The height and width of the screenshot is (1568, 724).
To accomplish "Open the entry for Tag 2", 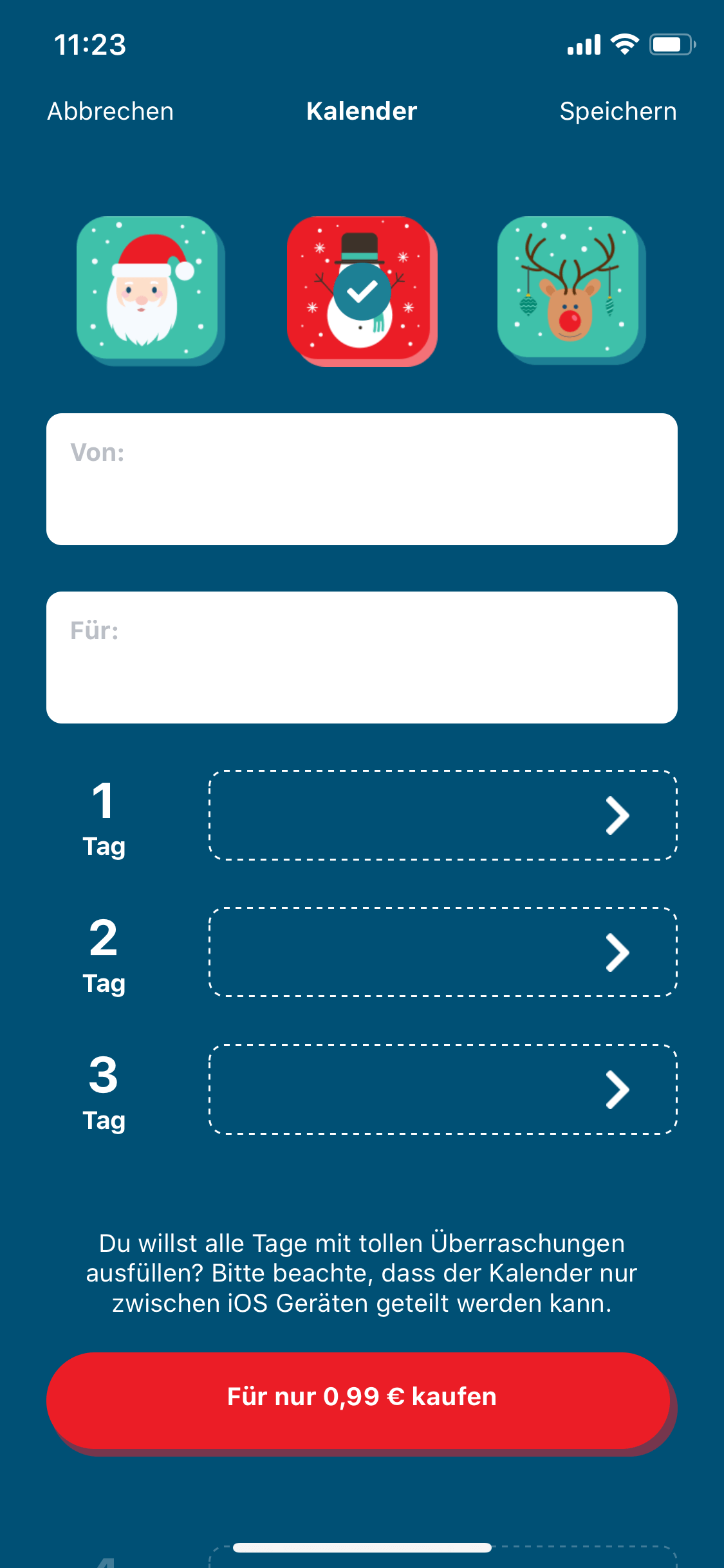I will click(x=443, y=952).
